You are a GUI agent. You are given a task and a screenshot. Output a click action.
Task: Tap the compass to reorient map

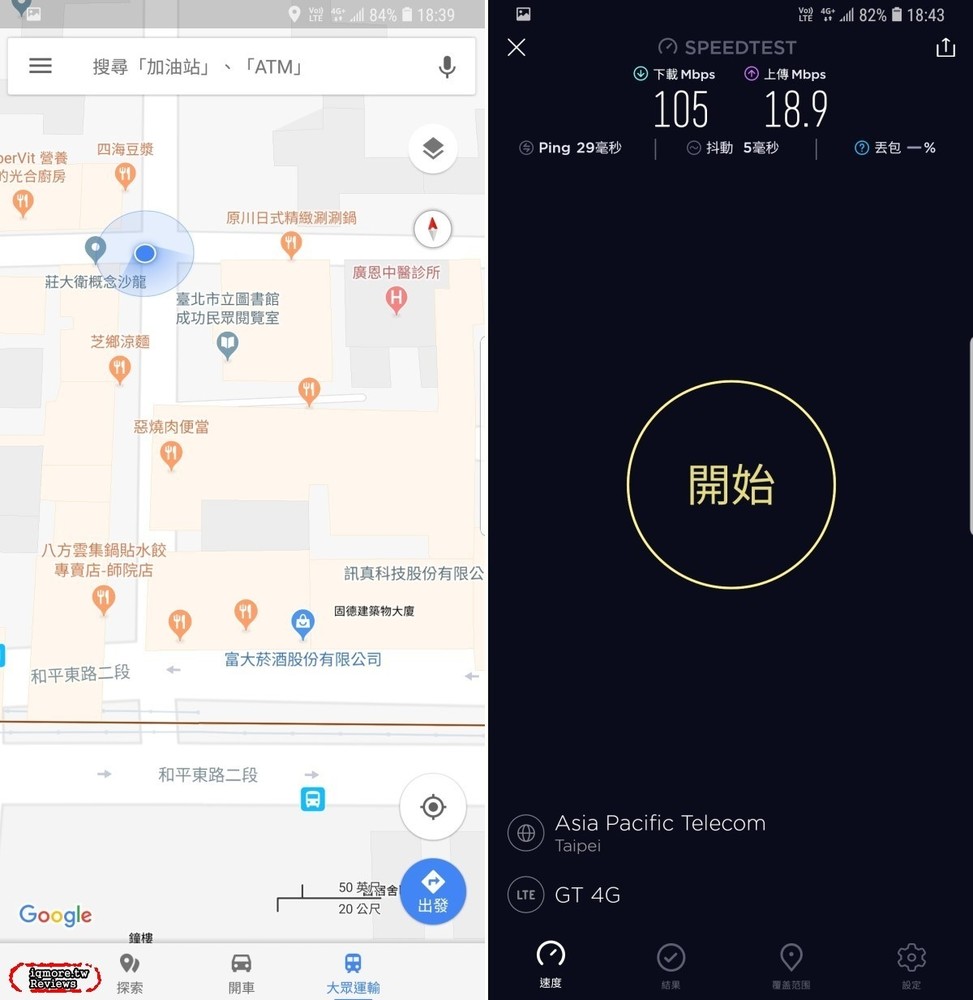click(433, 229)
